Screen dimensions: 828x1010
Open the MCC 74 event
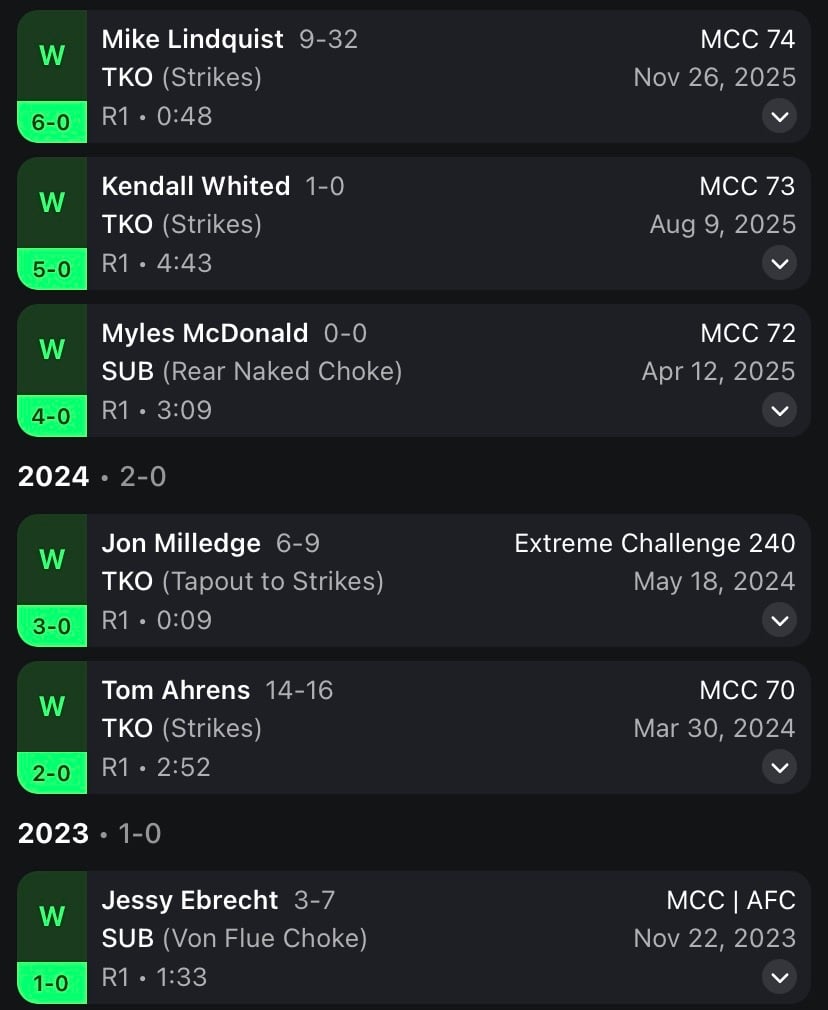pyautogui.click(x=747, y=40)
